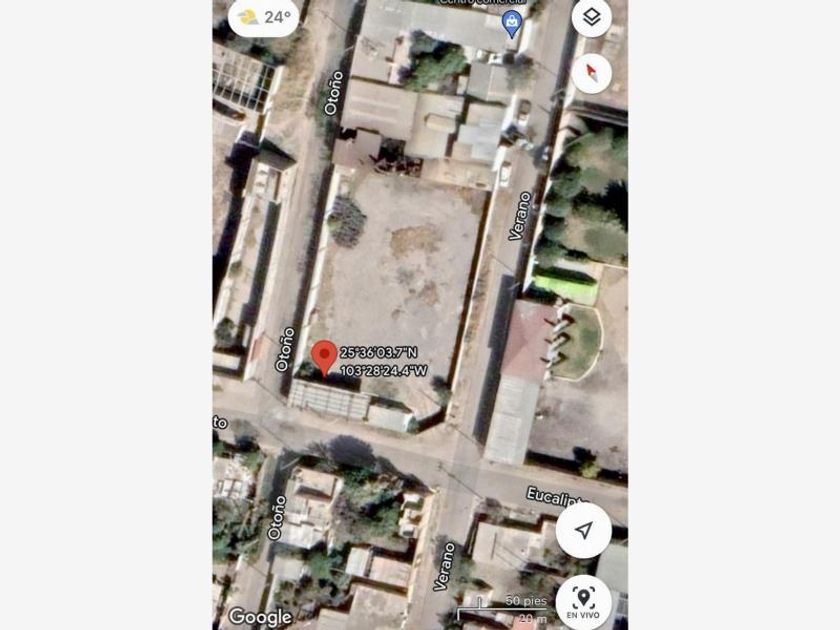Select the red dropped pin marker
The width and height of the screenshot is (840, 630).
coord(324,357)
